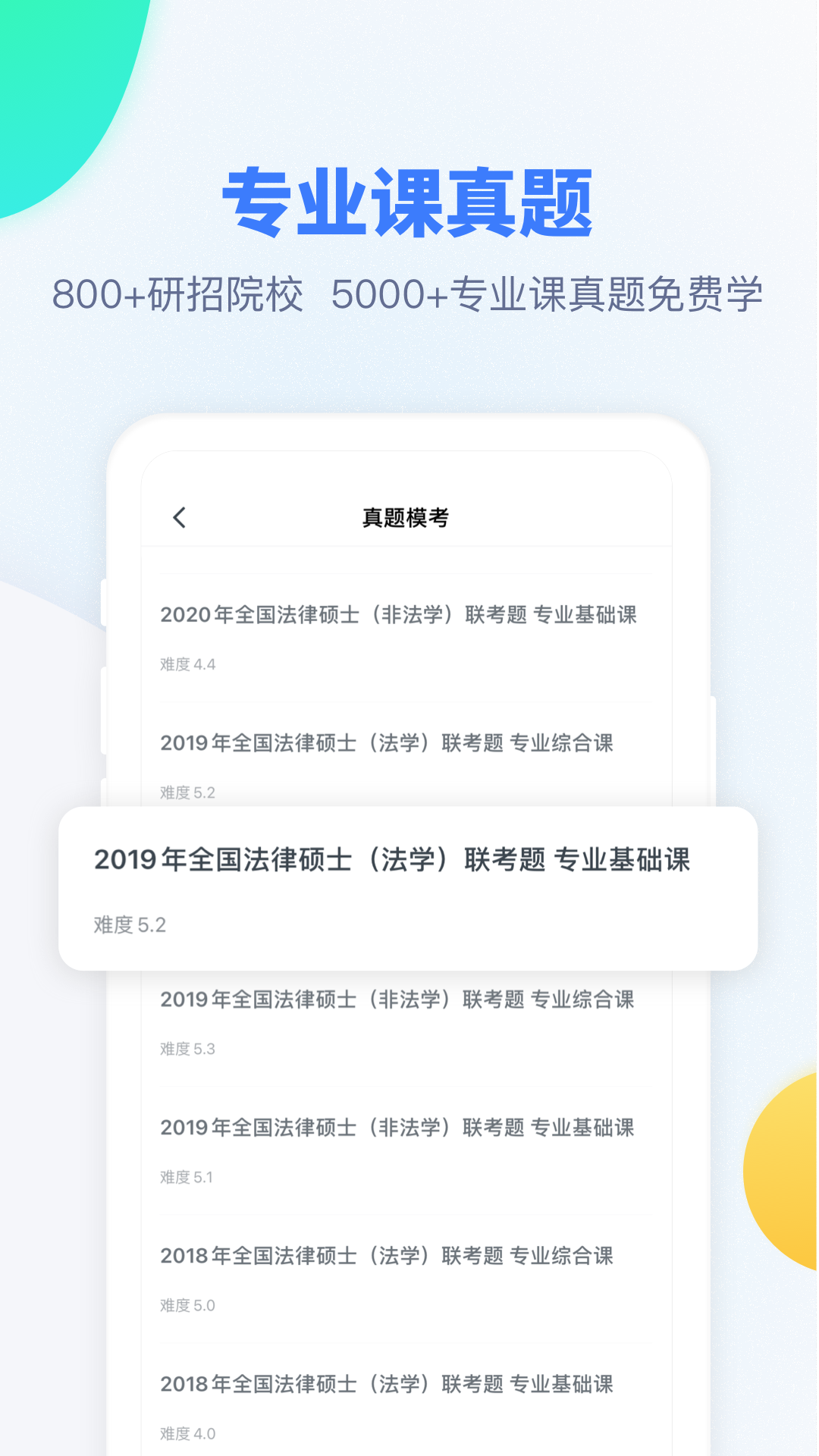Click 难度 5.0 rating text
Screen dimensions: 819x1456
tap(187, 1306)
